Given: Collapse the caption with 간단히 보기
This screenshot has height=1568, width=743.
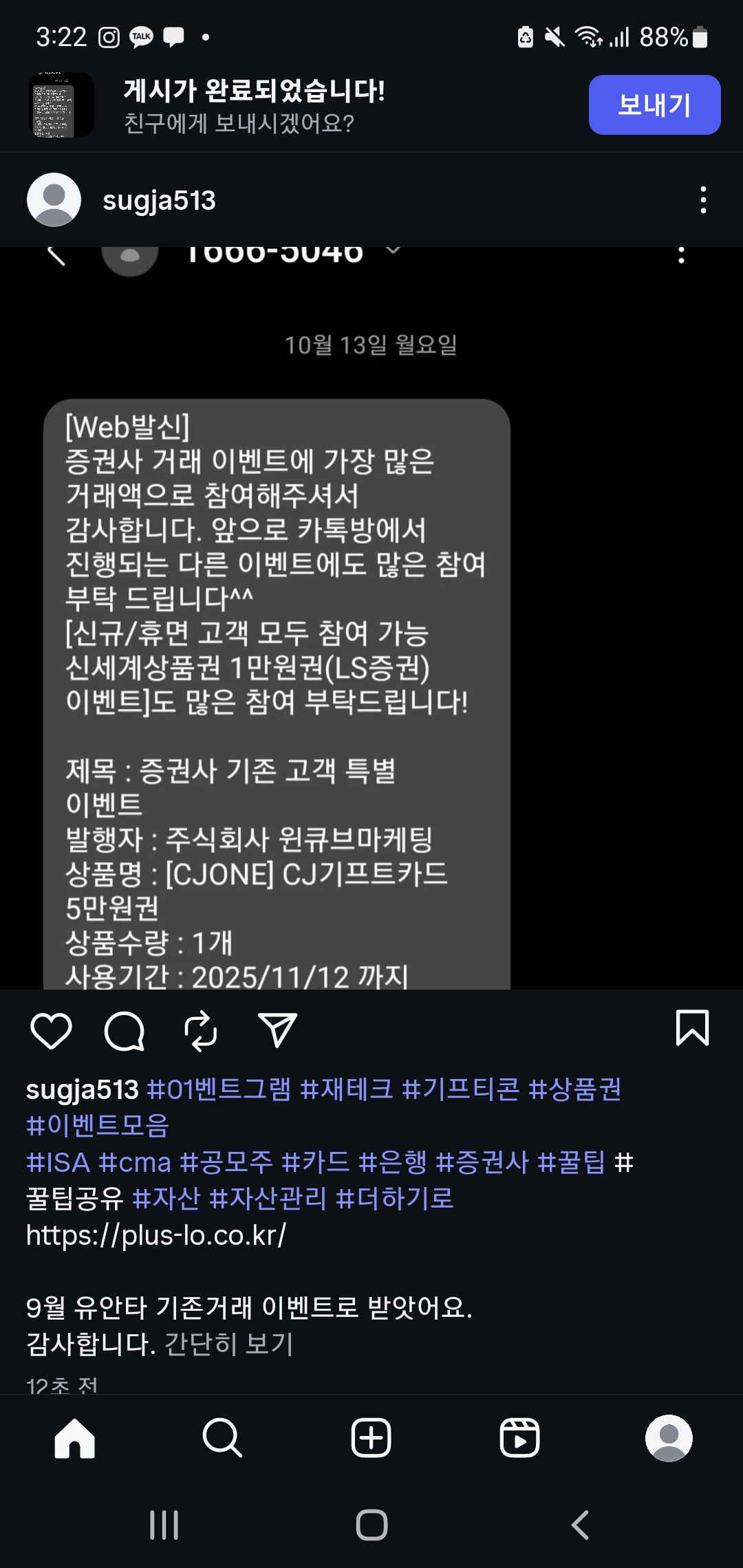Looking at the screenshot, I should [x=229, y=1343].
